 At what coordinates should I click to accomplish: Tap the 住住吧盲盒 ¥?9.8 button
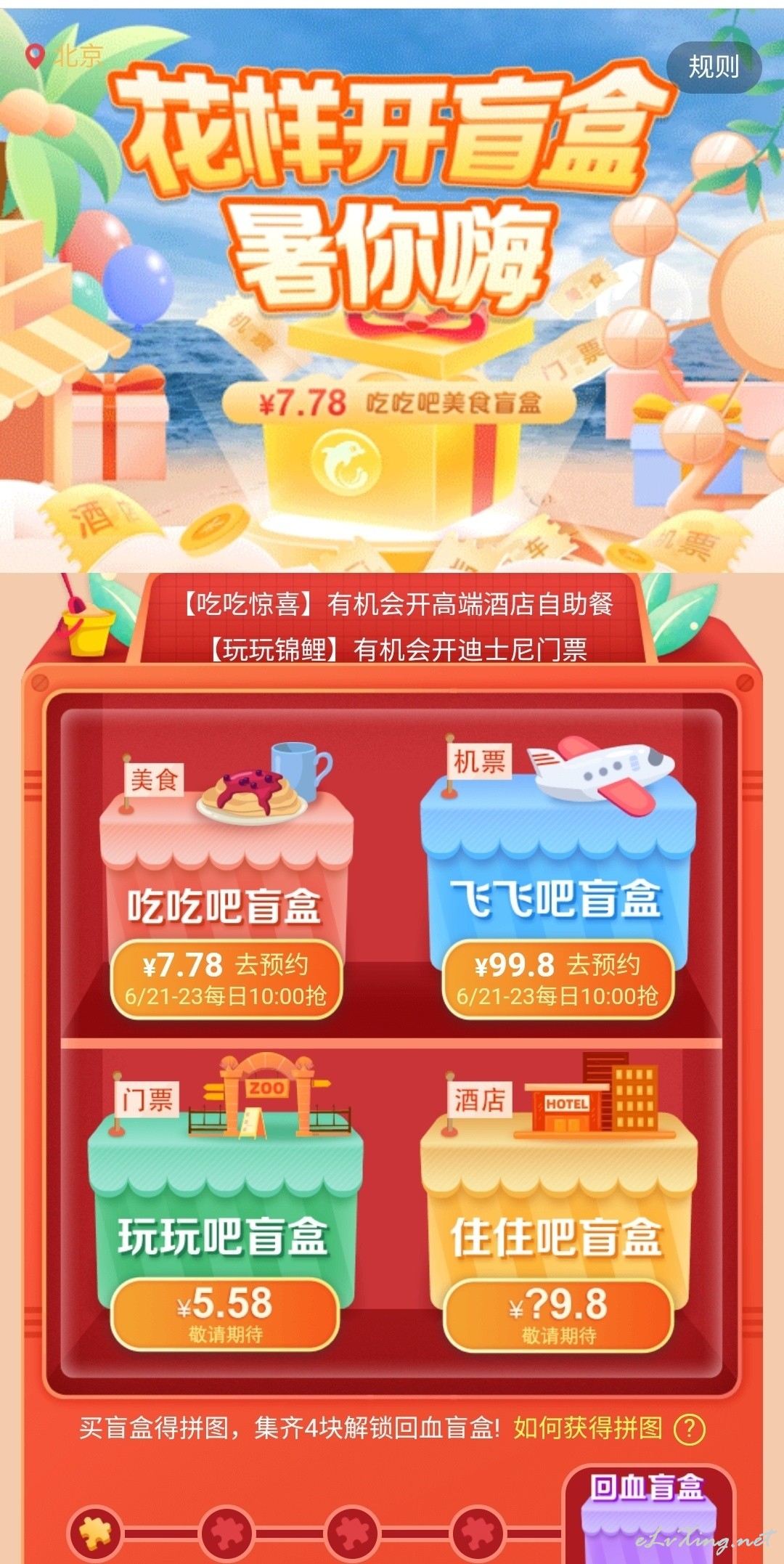click(558, 1313)
